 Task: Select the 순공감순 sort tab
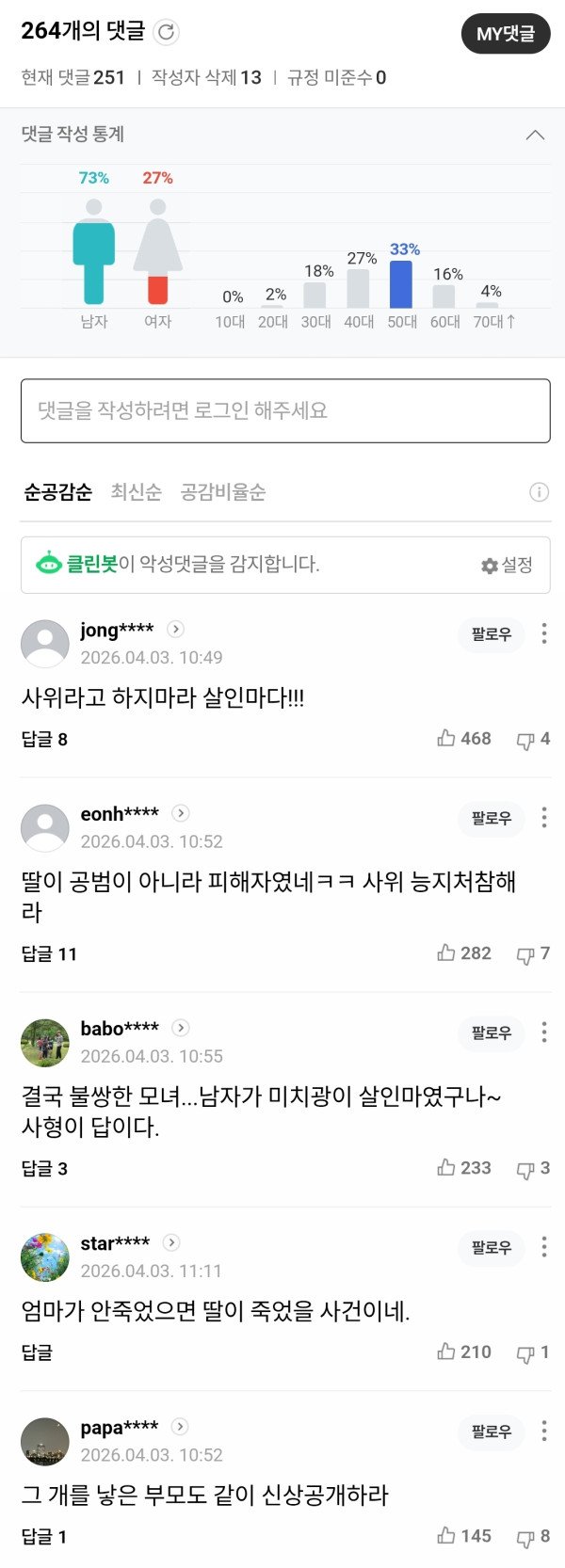click(57, 491)
